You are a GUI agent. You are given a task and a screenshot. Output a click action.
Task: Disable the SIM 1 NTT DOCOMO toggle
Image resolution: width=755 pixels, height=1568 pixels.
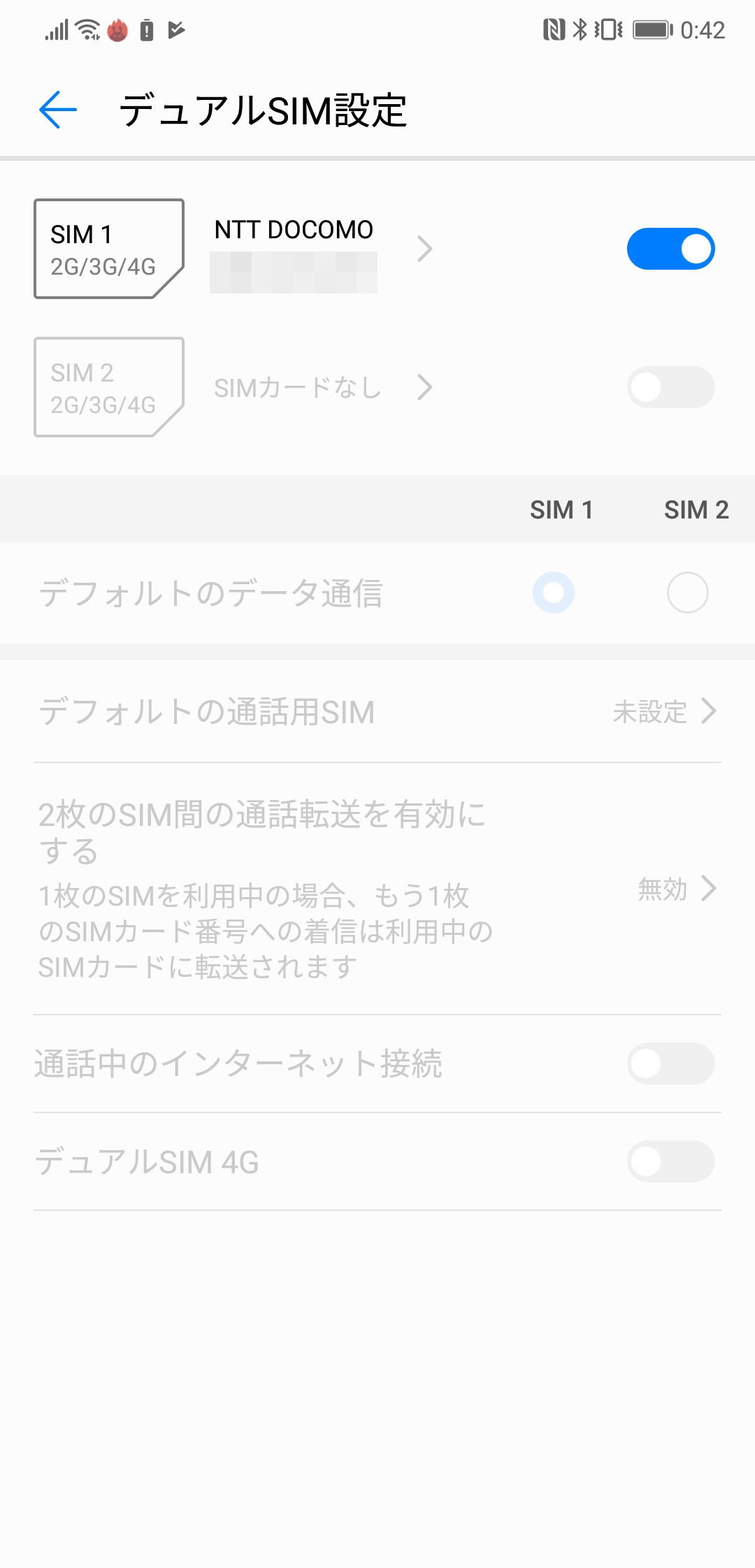pyautogui.click(x=670, y=248)
